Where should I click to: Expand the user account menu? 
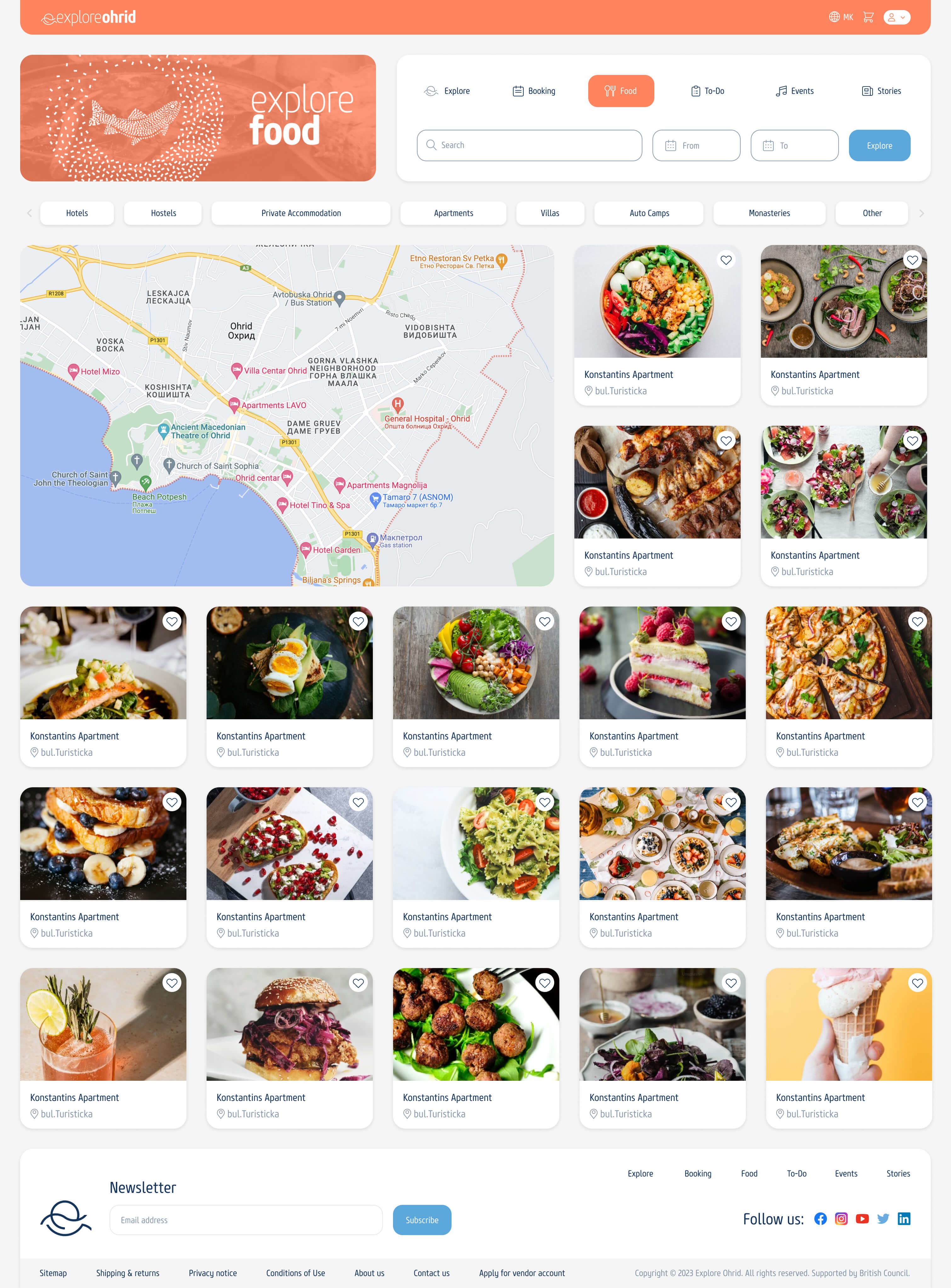click(x=896, y=17)
